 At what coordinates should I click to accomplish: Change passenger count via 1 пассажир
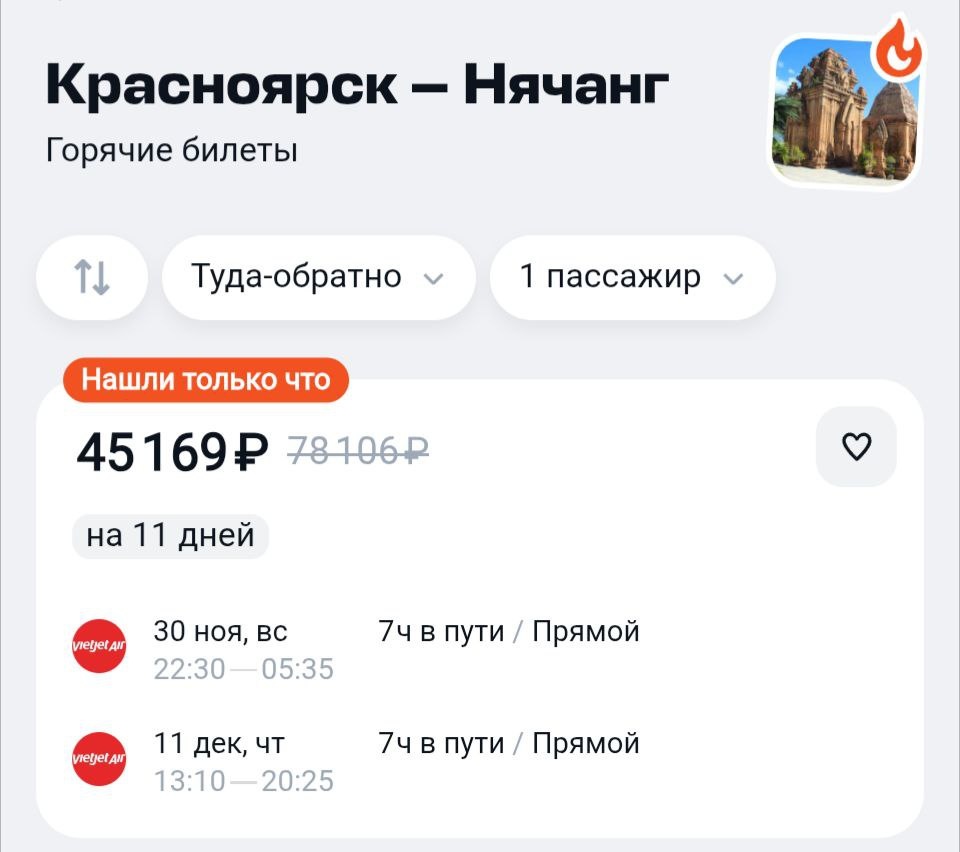click(632, 277)
